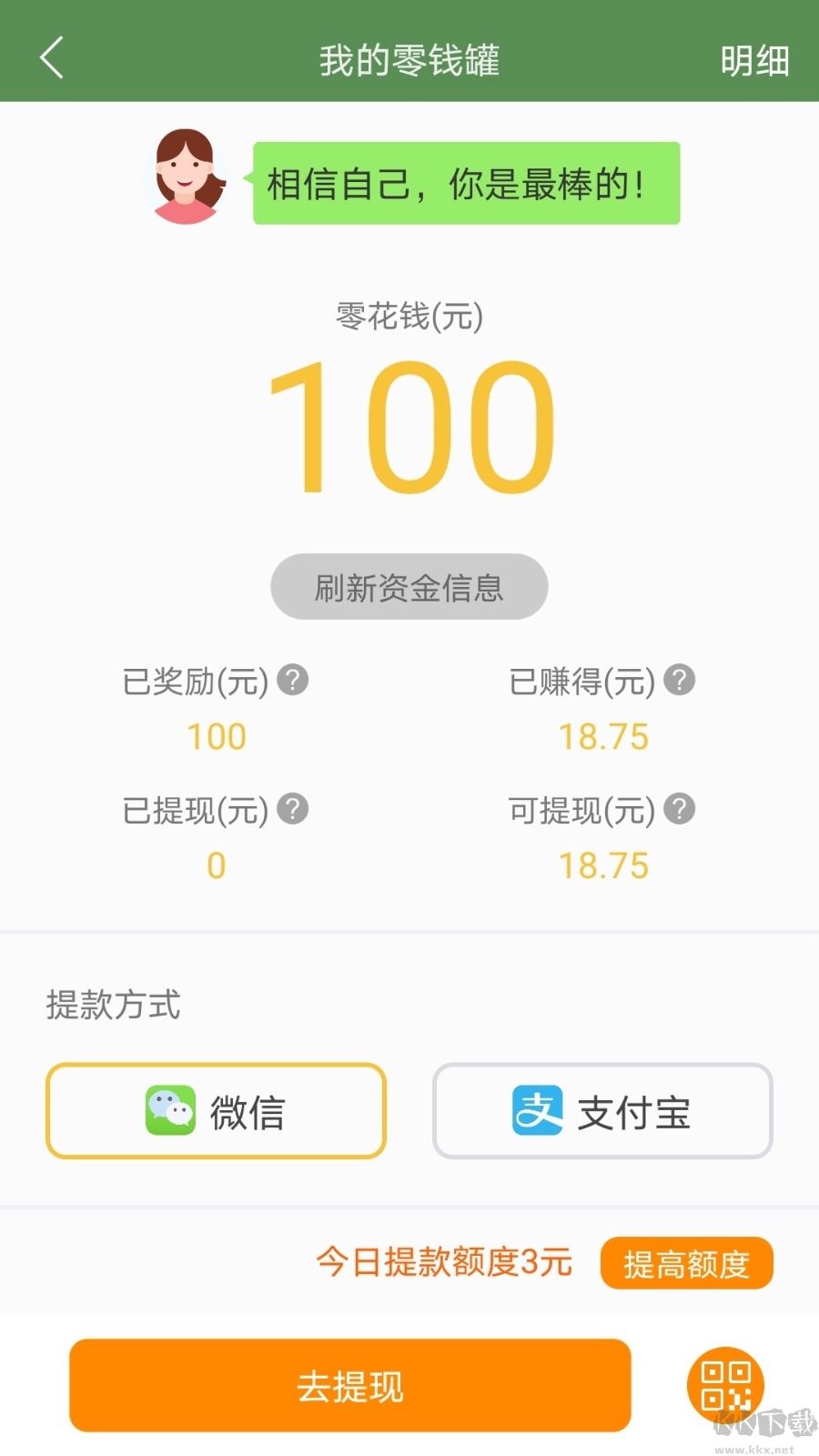This screenshot has height=1456, width=819.
Task: Tap the WeChat logo in the withdrawal option
Action: point(169,1111)
